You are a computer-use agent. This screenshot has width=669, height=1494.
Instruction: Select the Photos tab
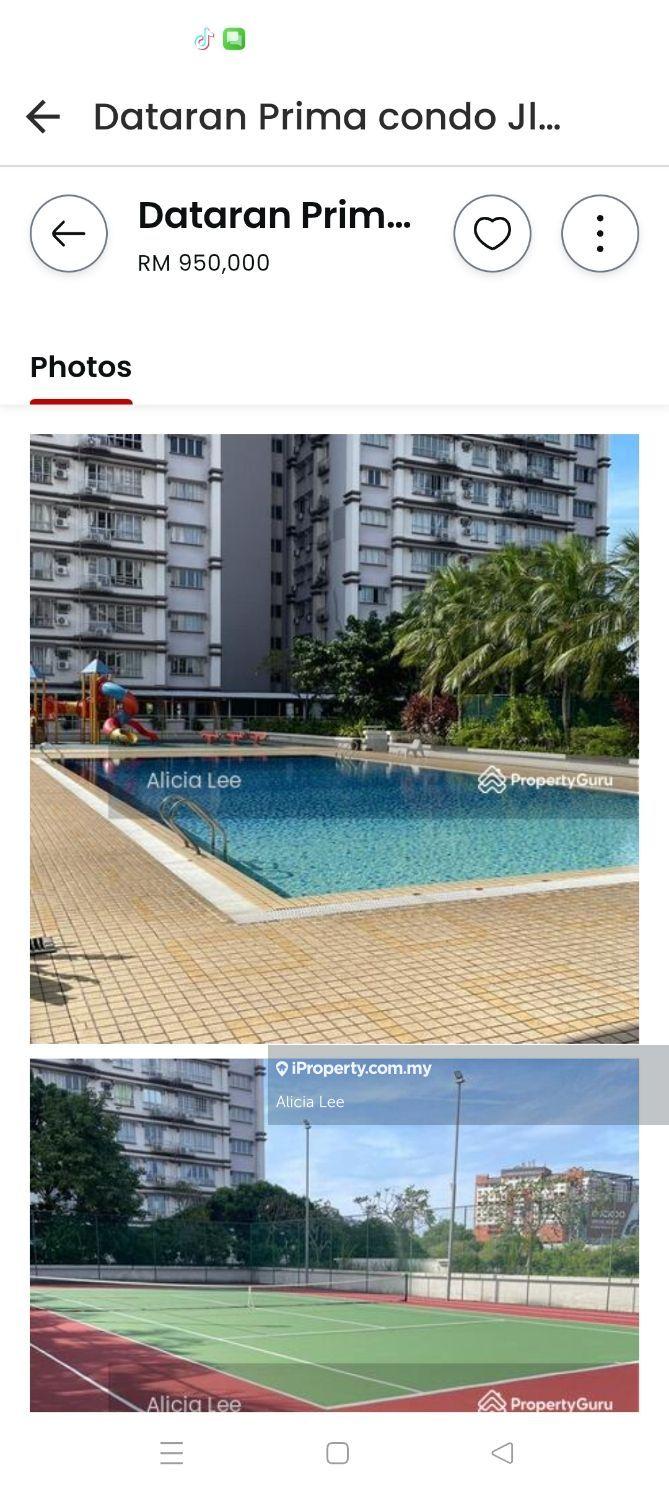coord(81,367)
